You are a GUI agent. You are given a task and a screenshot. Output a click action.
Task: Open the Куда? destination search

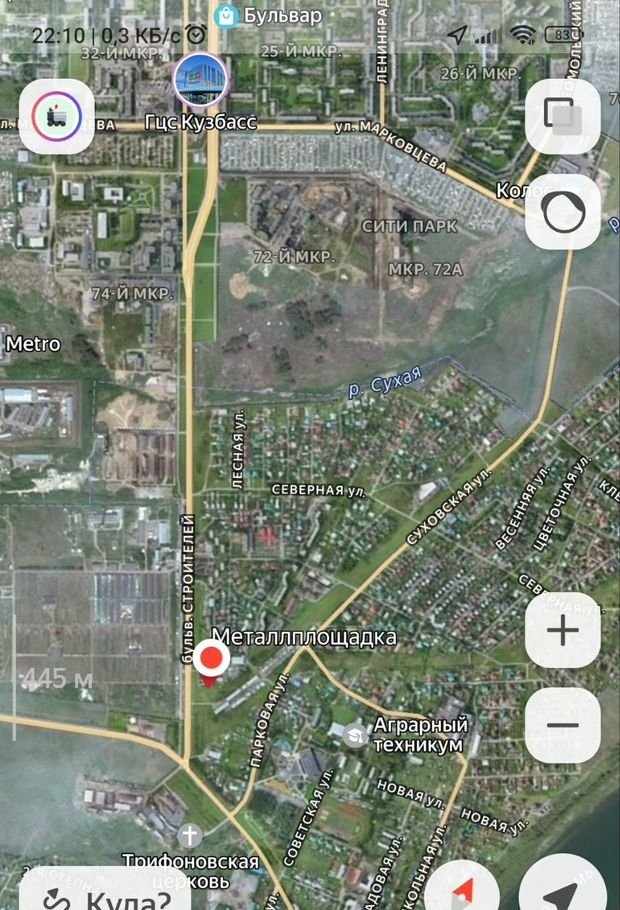[x=105, y=895]
